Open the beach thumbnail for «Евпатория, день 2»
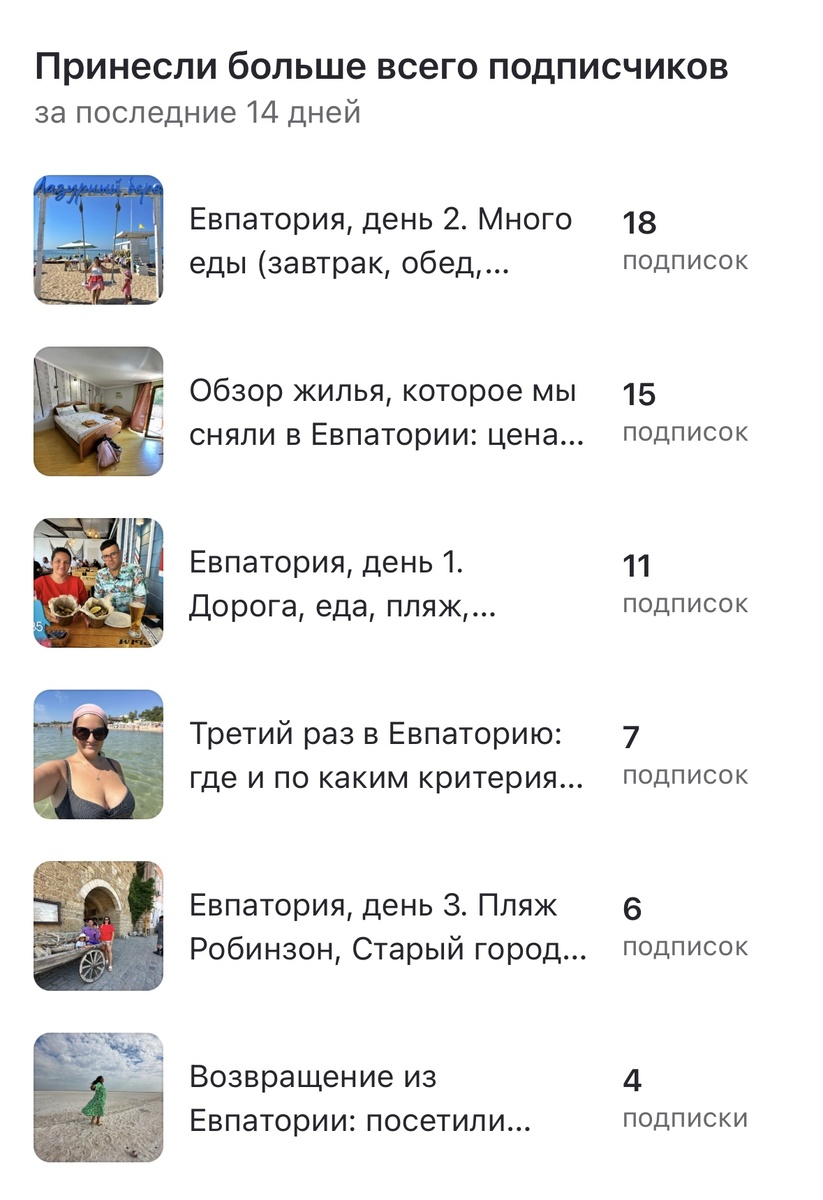Image resolution: width=823 pixels, height=1200 pixels. tap(97, 235)
